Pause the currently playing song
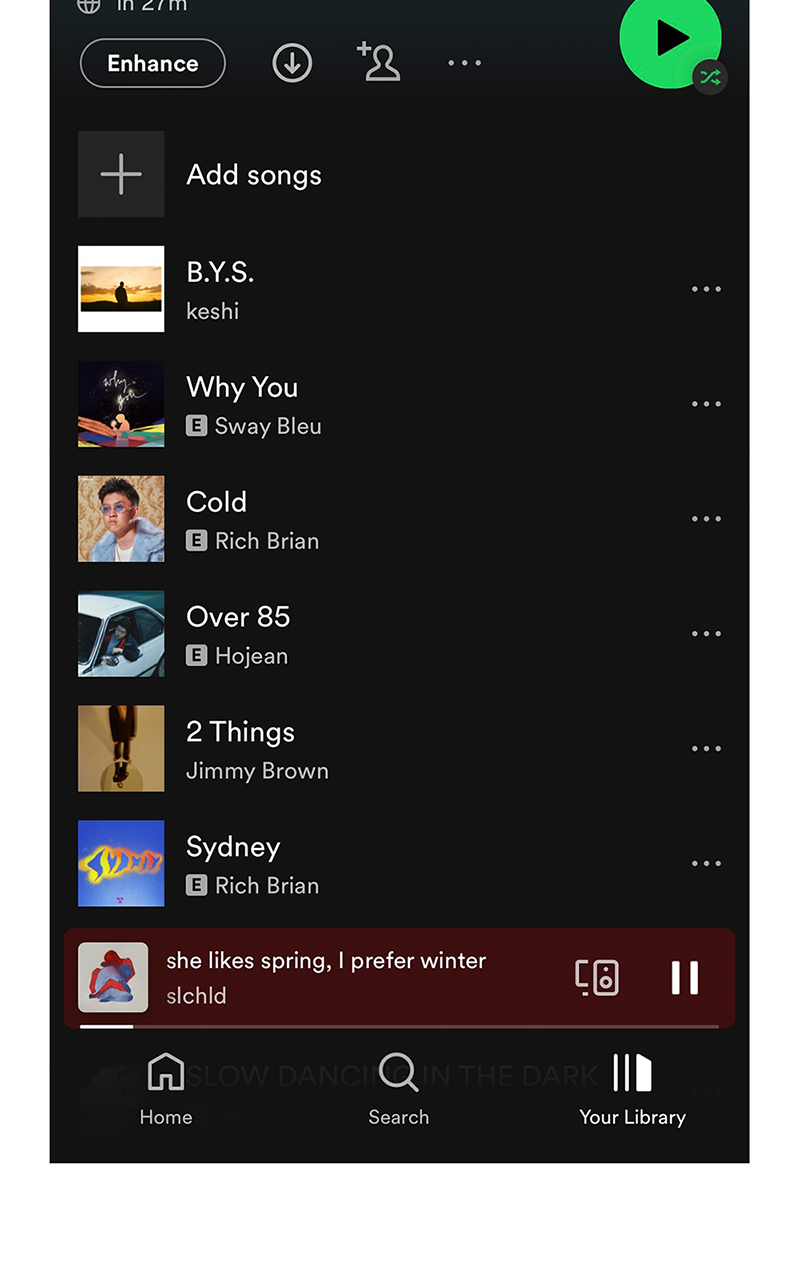The height and width of the screenshot is (1280, 800). 685,977
